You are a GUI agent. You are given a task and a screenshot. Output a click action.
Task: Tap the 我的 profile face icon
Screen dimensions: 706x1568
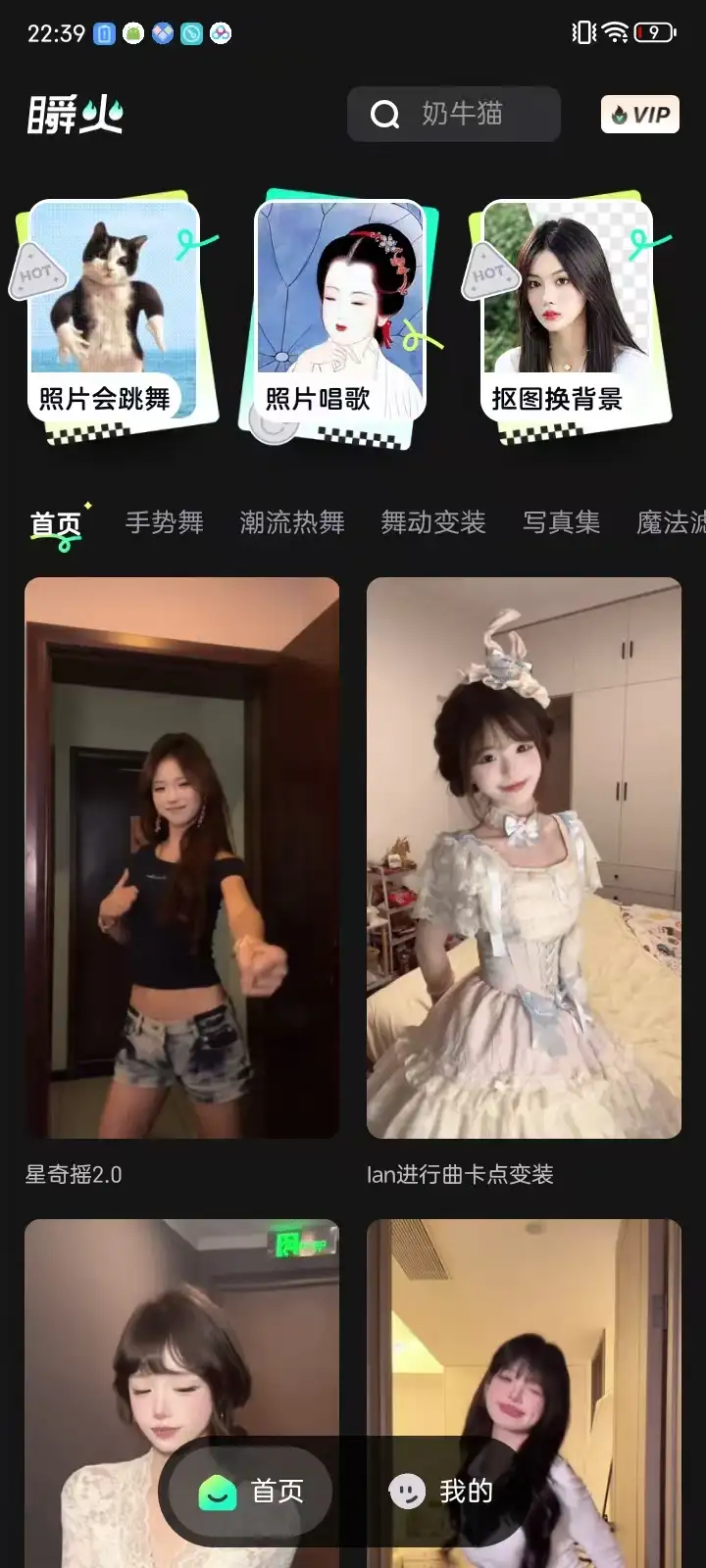409,1492
